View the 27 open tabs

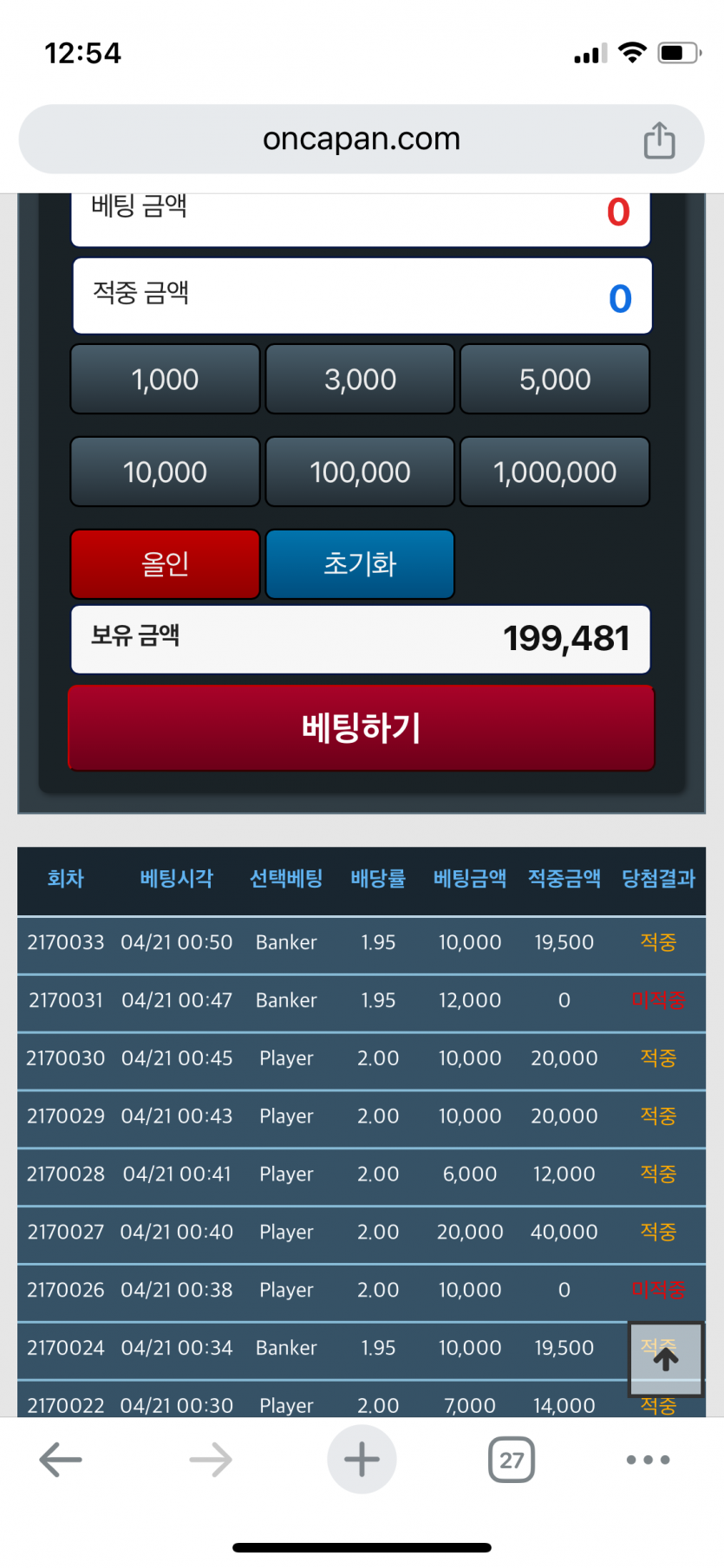click(512, 1460)
